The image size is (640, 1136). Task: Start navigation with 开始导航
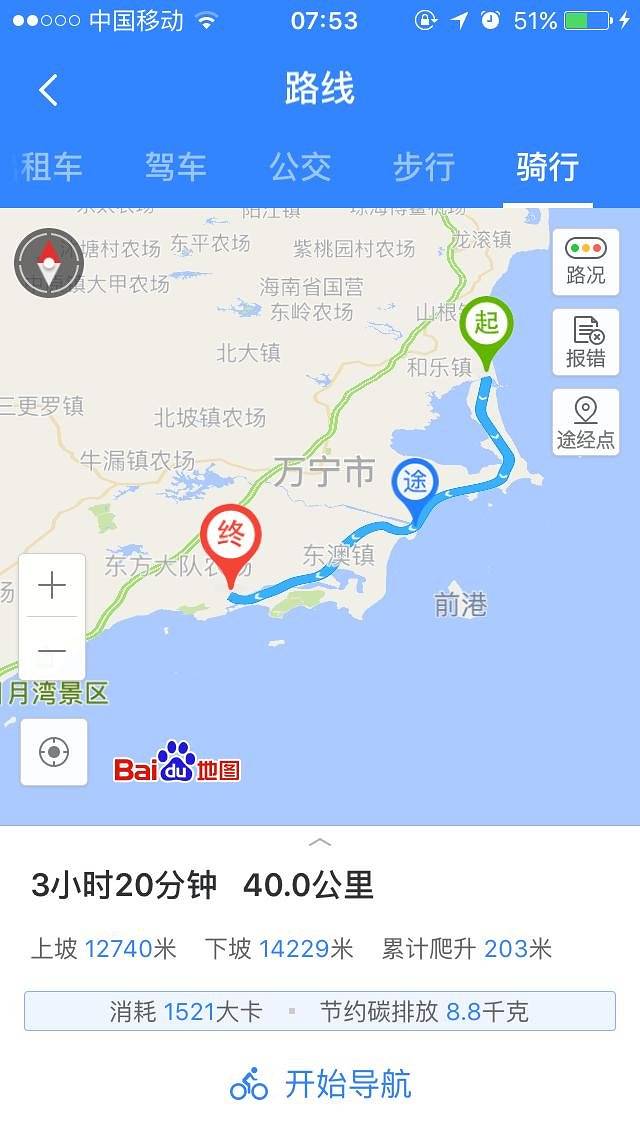pos(320,1084)
